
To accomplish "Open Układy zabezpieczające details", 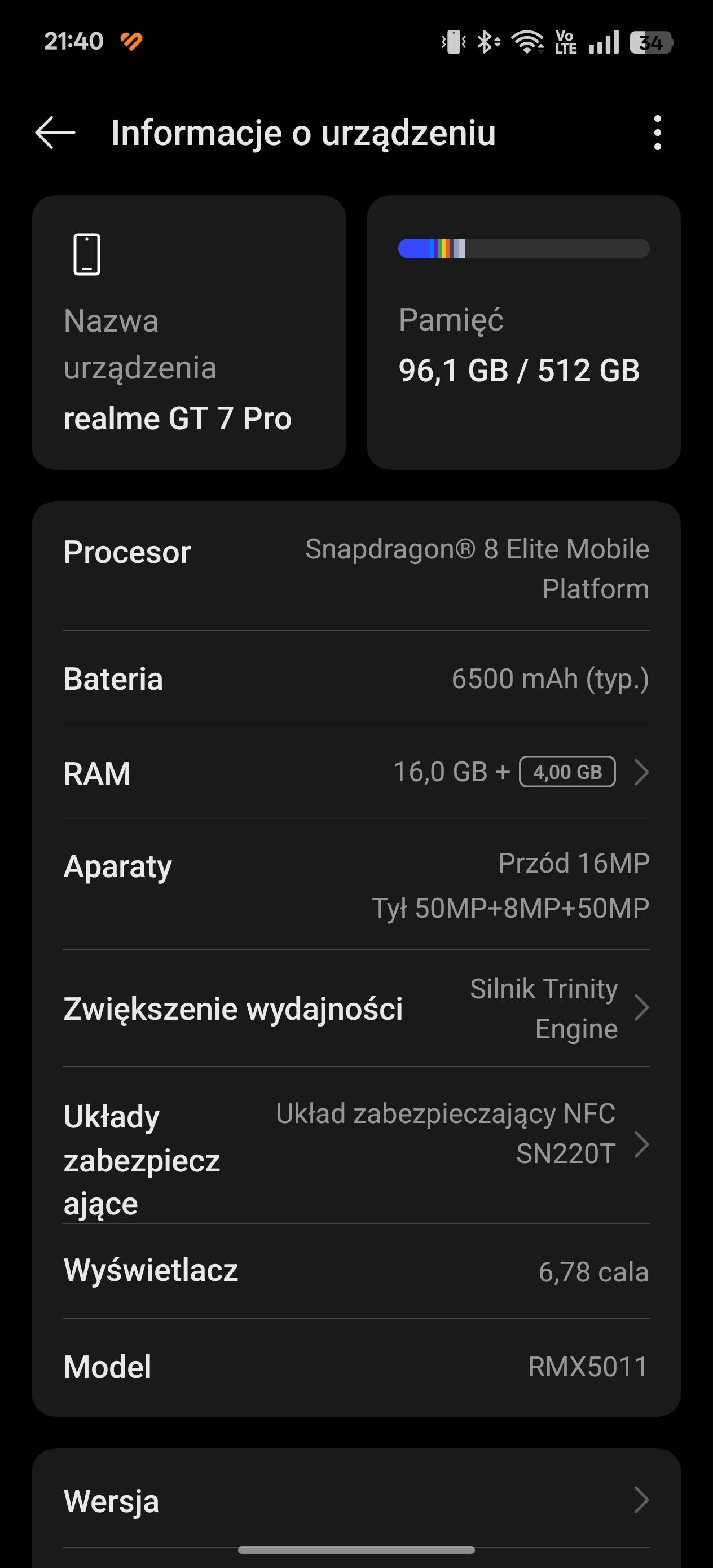I will coord(356,1145).
